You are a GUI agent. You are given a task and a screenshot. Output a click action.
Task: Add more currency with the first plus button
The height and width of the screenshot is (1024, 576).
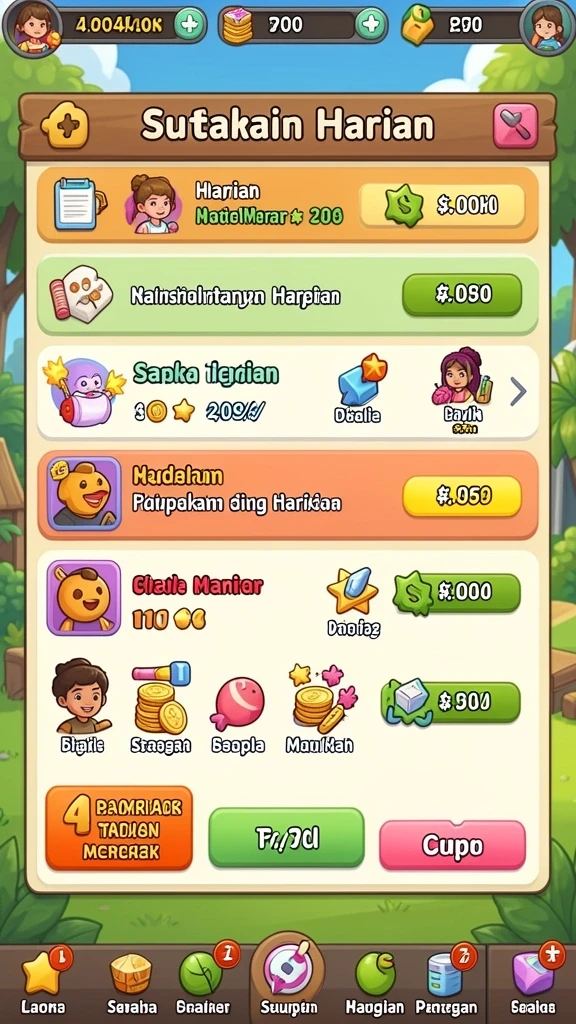click(190, 25)
